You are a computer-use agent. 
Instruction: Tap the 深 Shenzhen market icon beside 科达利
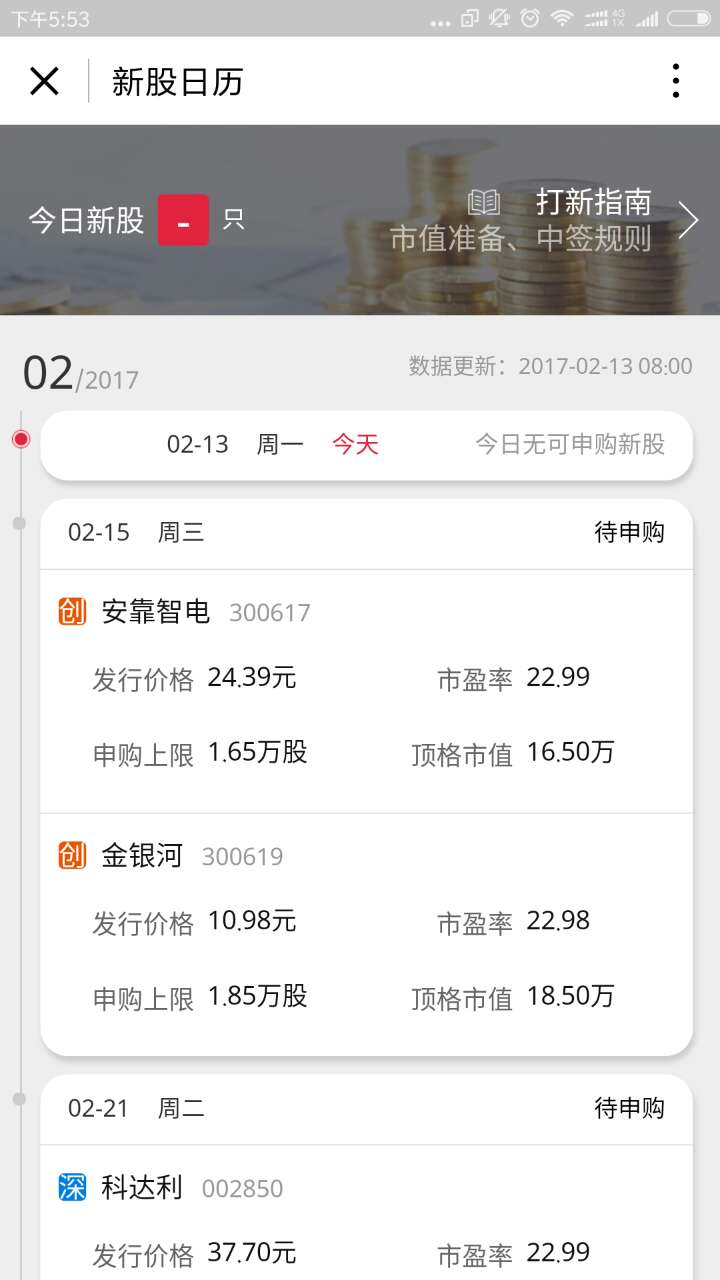69,1189
